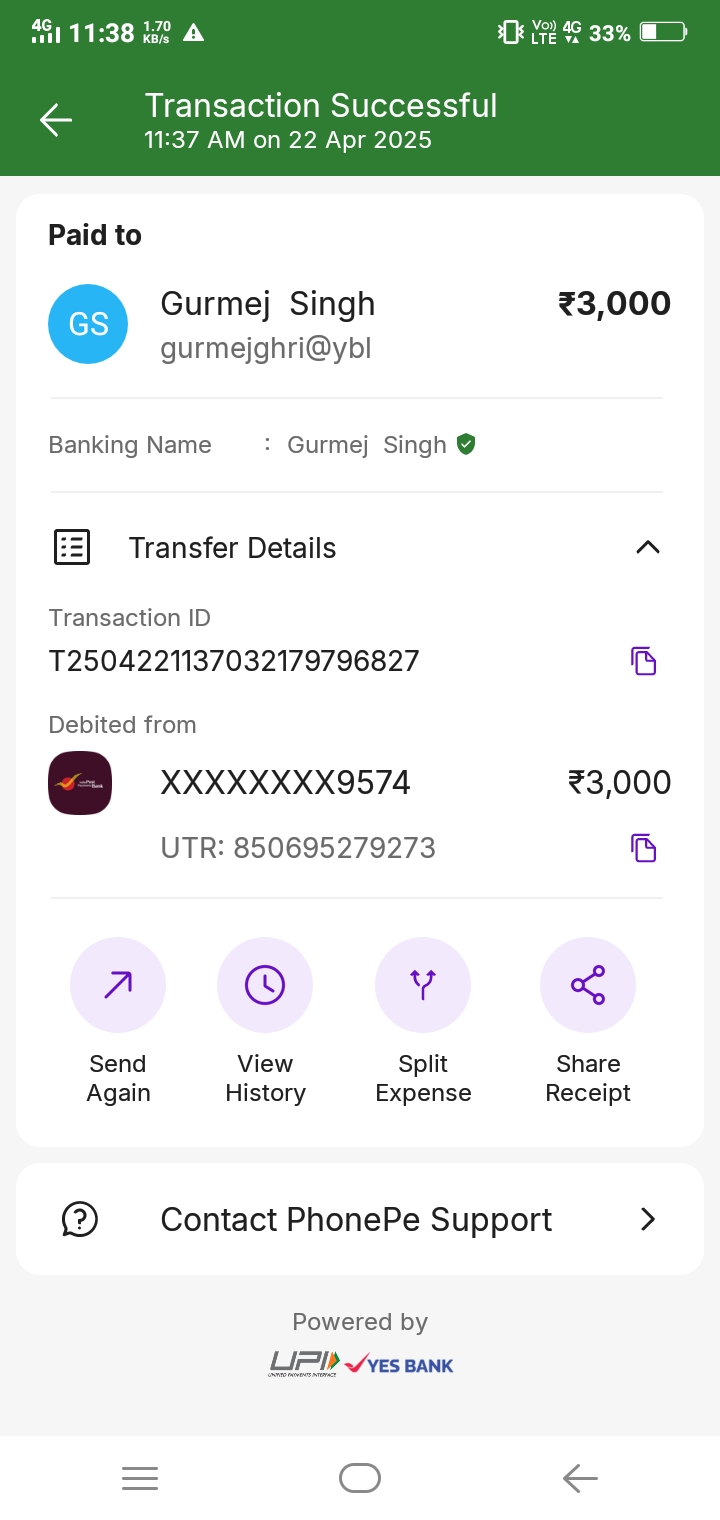720x1520 pixels.
Task: Tap Send Again to repeat payment
Action: point(118,985)
